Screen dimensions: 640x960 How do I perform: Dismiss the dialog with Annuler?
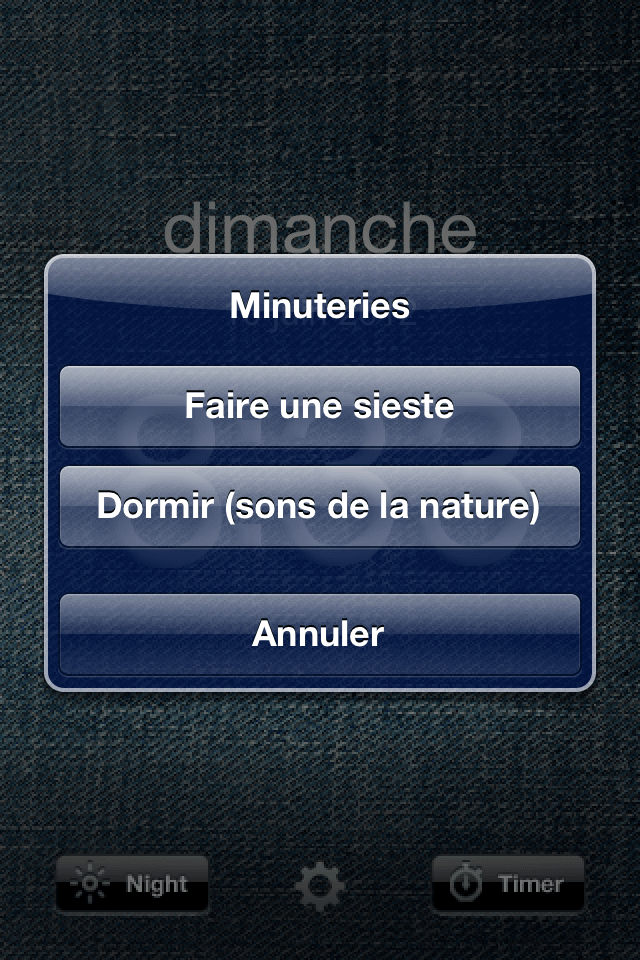point(319,634)
